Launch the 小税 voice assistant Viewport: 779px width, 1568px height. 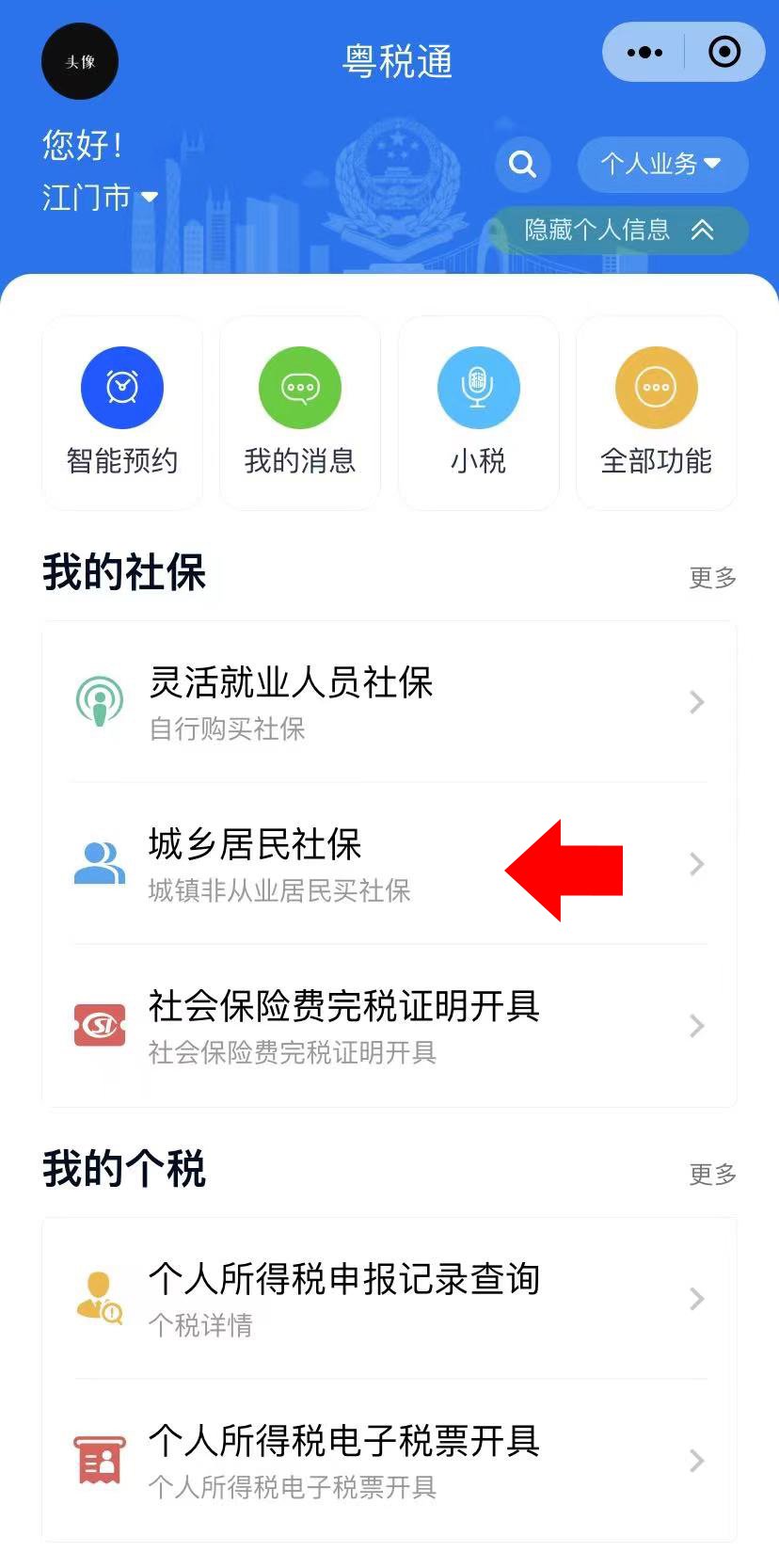[478, 412]
